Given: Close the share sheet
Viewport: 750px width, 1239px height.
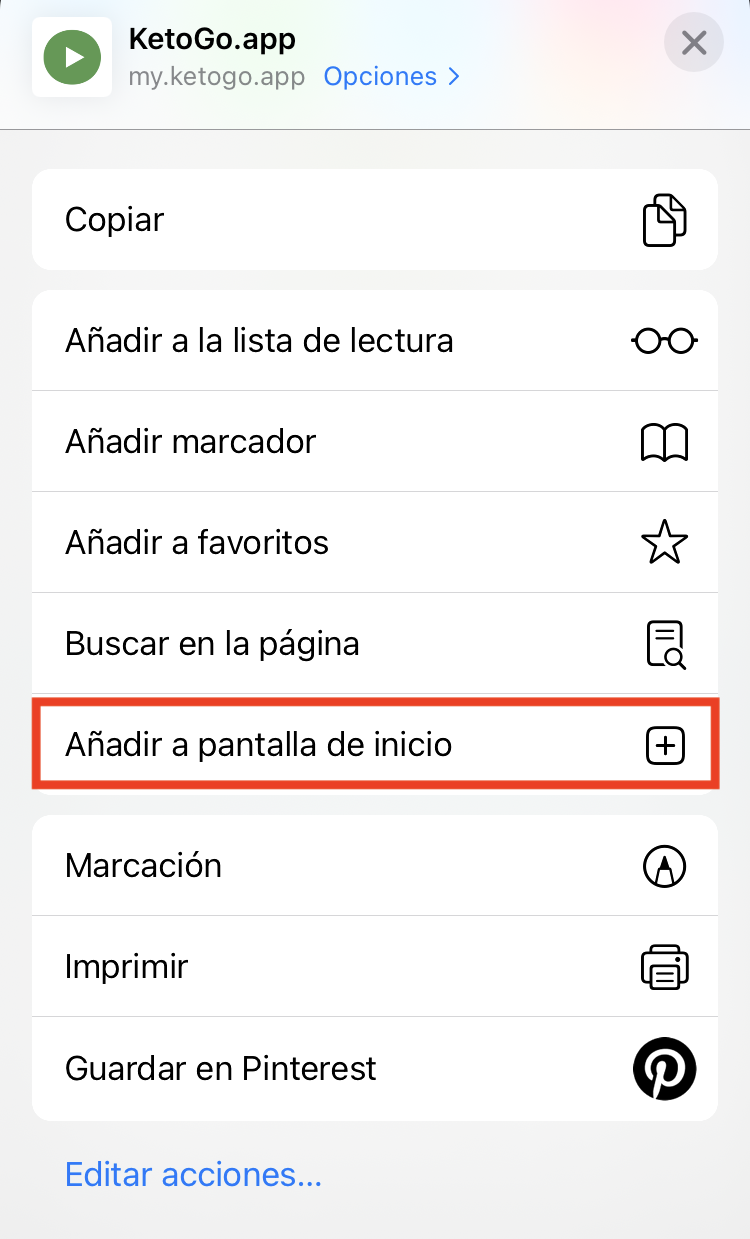Looking at the screenshot, I should pyautogui.click(x=693, y=43).
